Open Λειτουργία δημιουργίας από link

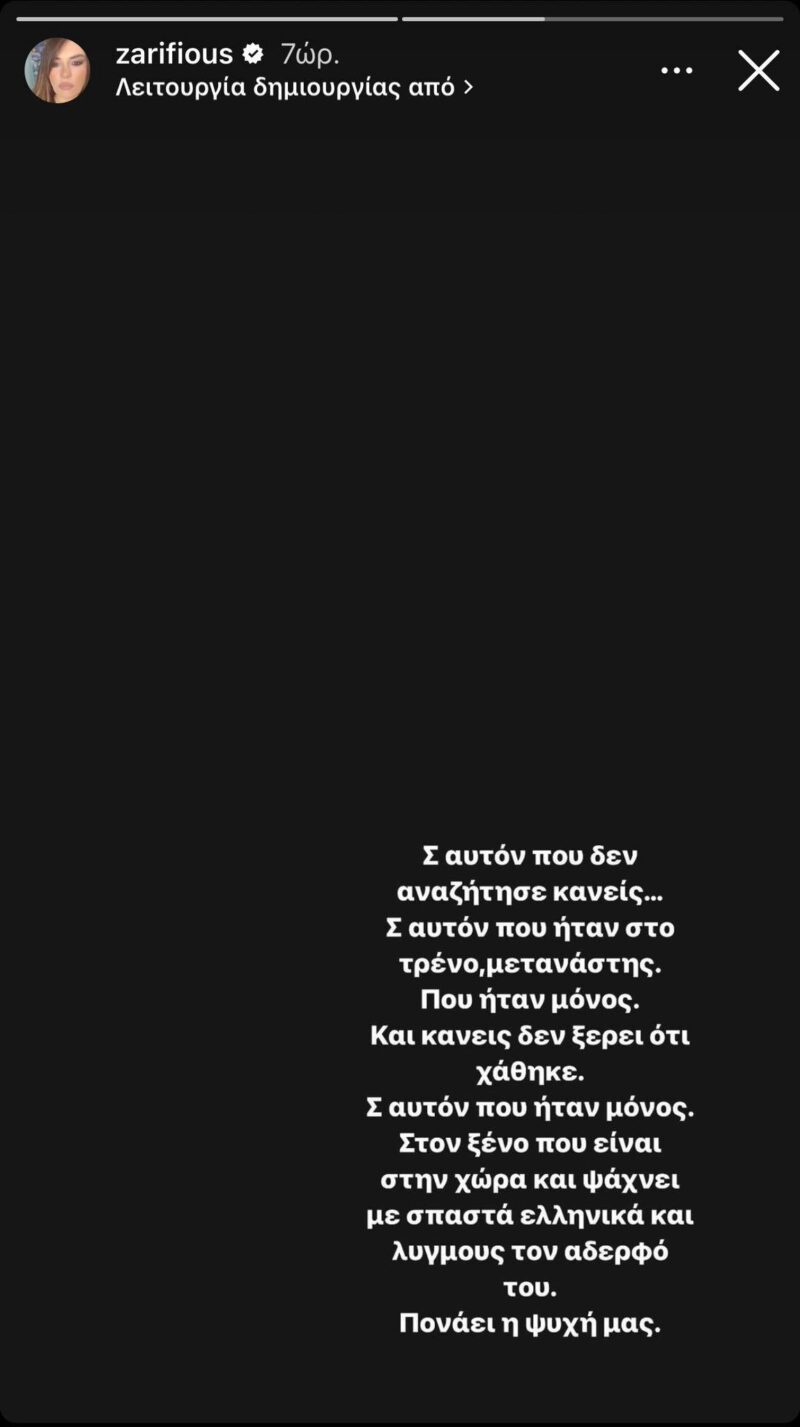293,87
